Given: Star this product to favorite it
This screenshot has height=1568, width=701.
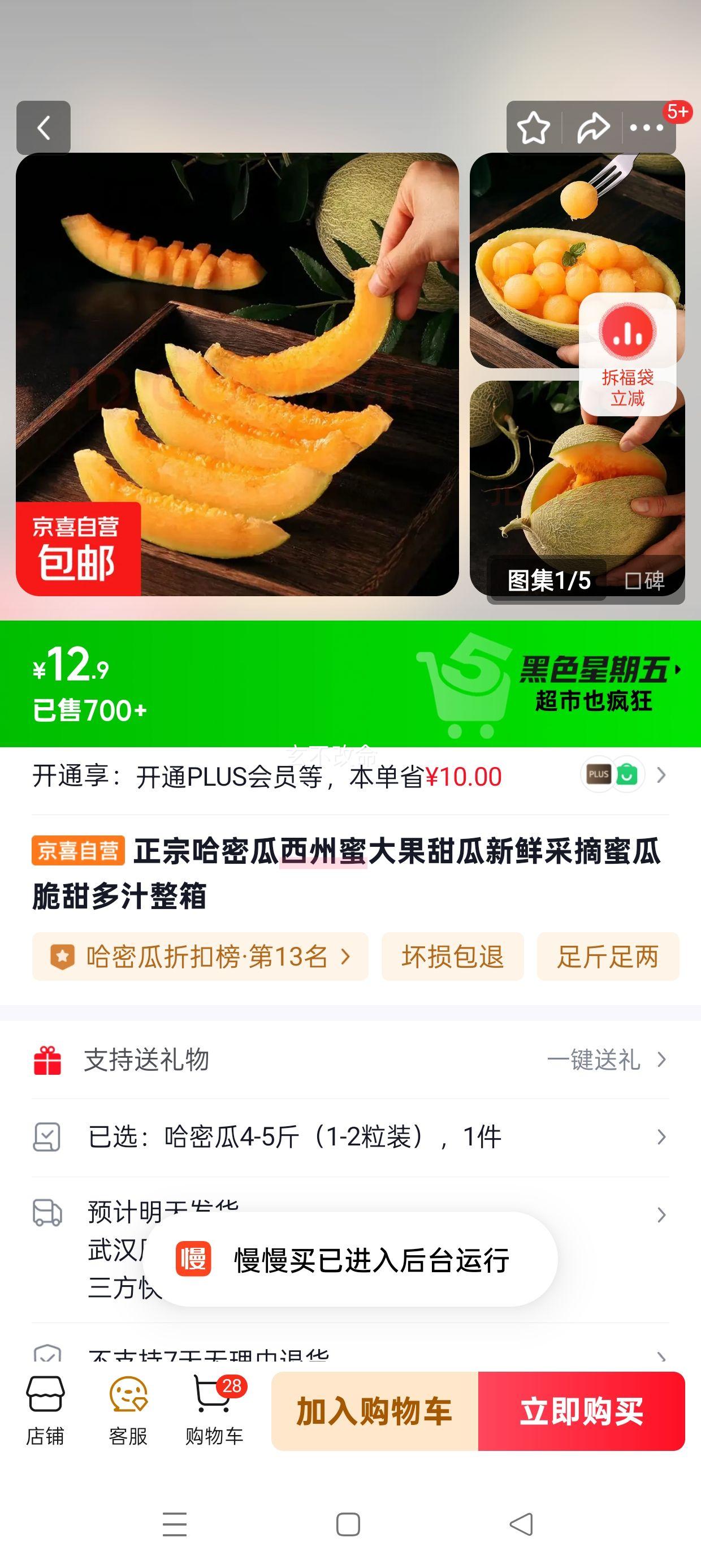Looking at the screenshot, I should click(x=534, y=128).
